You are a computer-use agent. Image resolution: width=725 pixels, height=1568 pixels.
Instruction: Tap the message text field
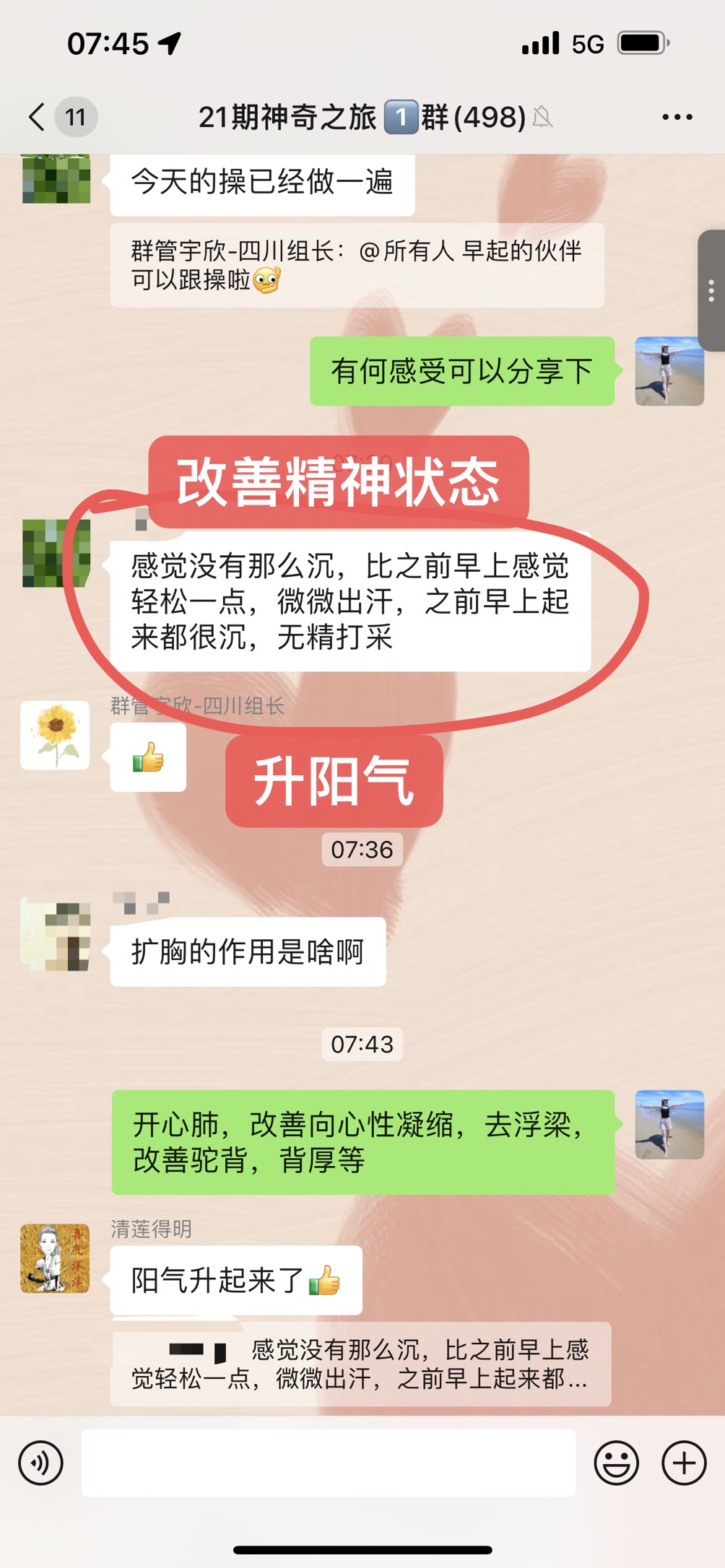(328, 1463)
